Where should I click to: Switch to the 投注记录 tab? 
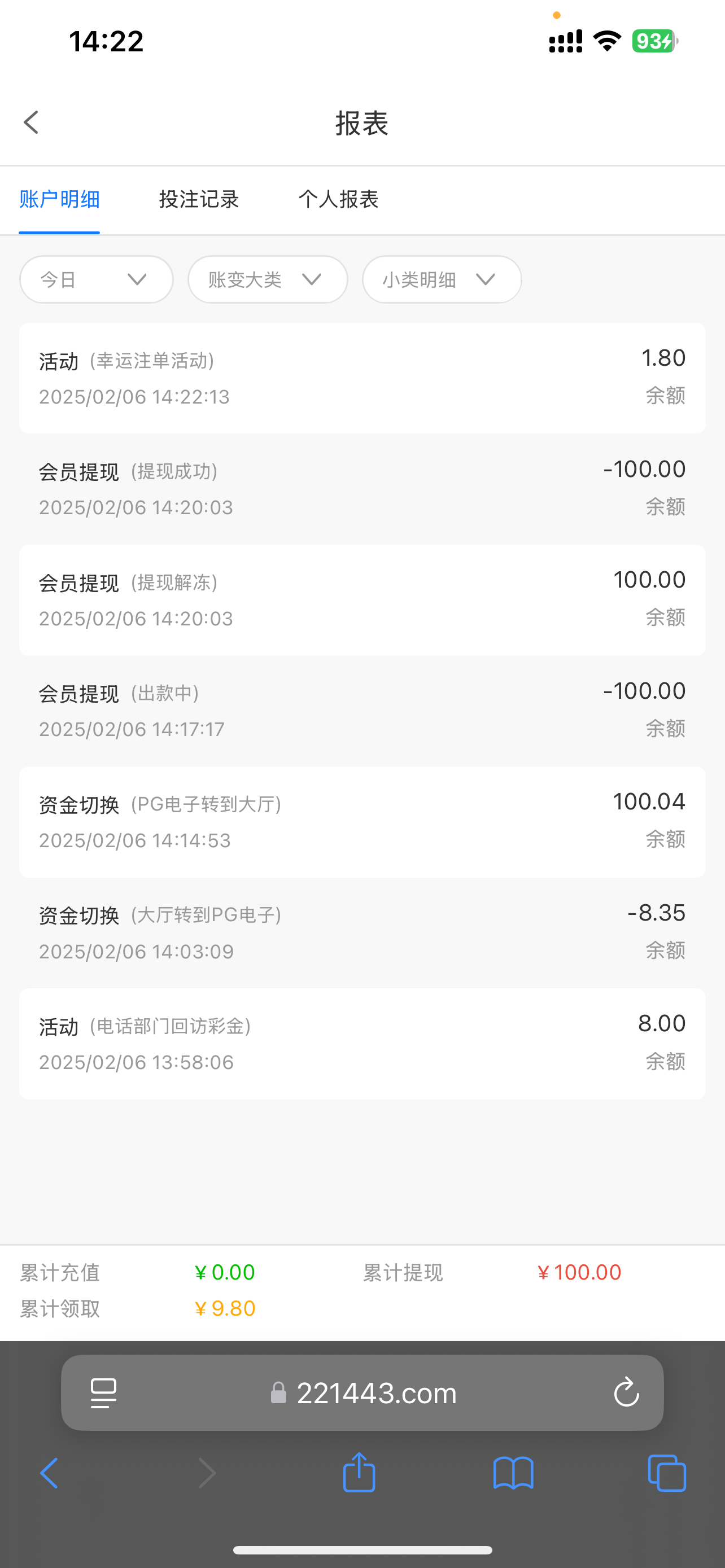pos(198,199)
